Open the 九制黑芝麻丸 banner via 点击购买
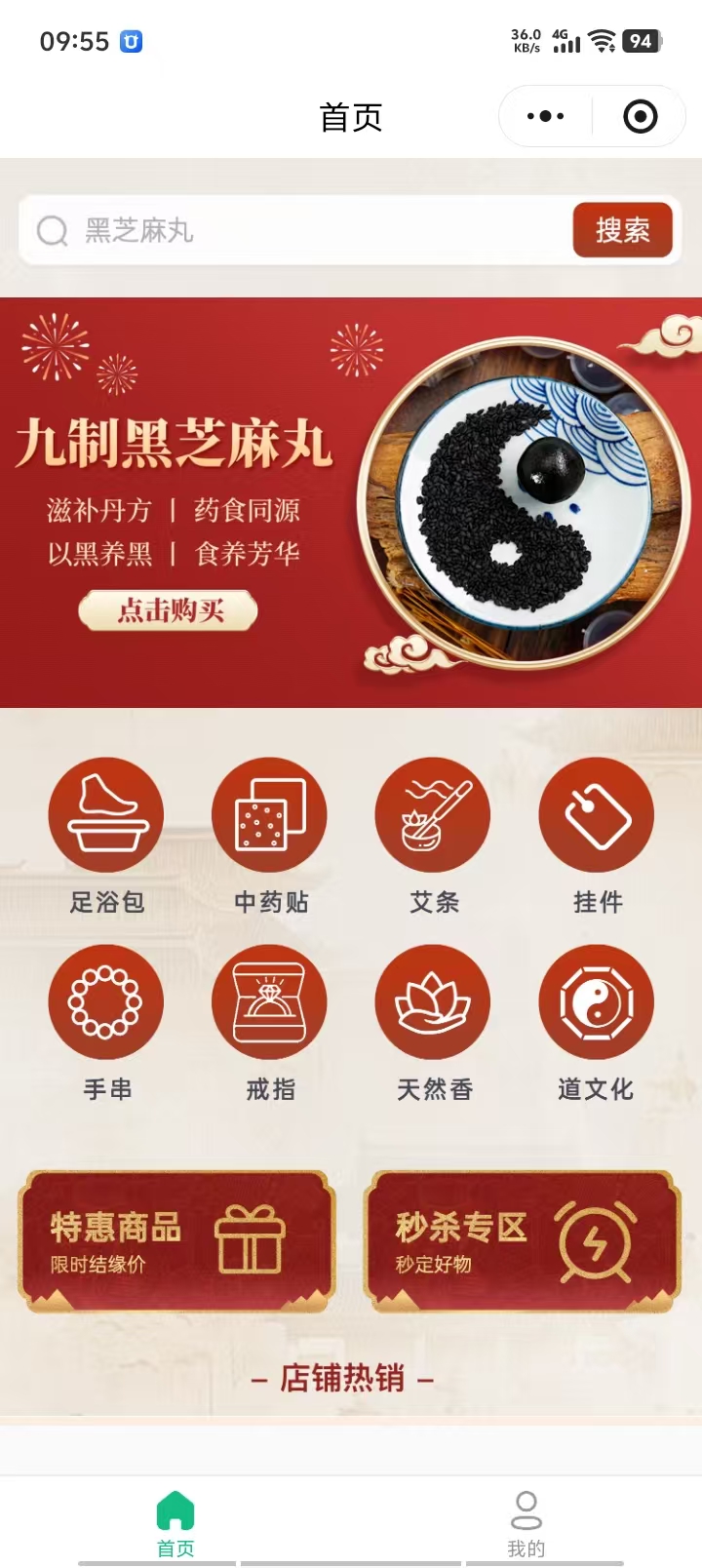The width and height of the screenshot is (702, 1568). (x=168, y=611)
